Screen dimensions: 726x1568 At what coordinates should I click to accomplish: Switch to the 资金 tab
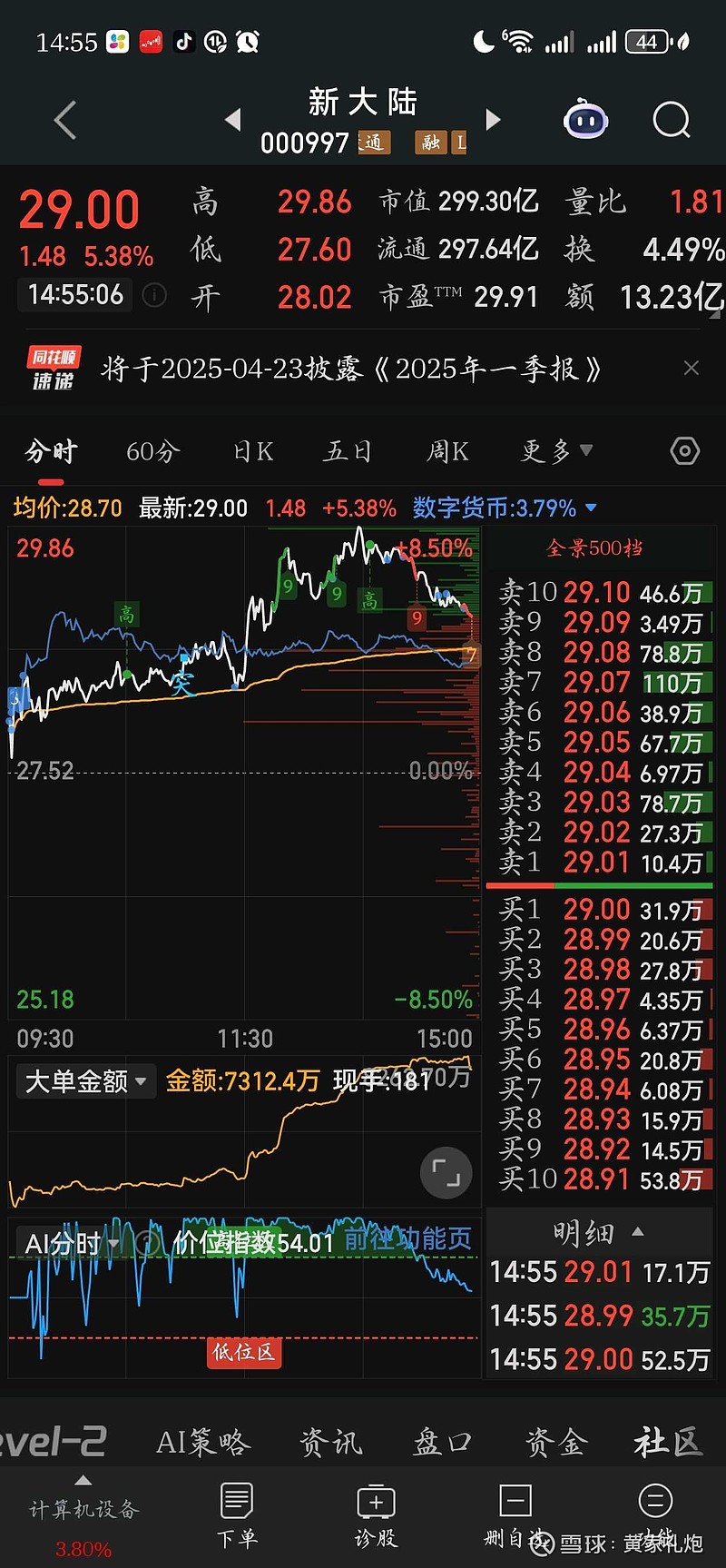tap(556, 1442)
